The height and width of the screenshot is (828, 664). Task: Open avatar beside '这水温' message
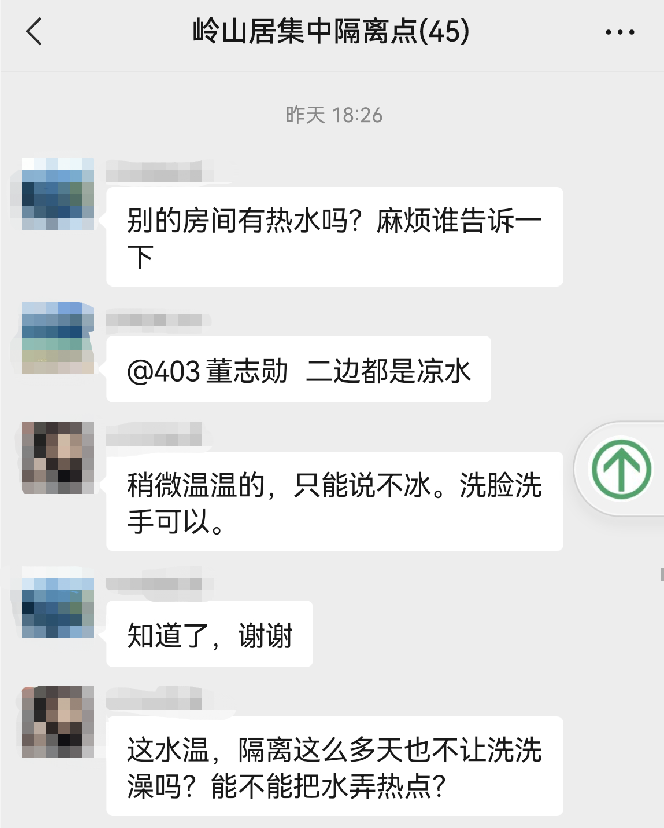[x=58, y=721]
